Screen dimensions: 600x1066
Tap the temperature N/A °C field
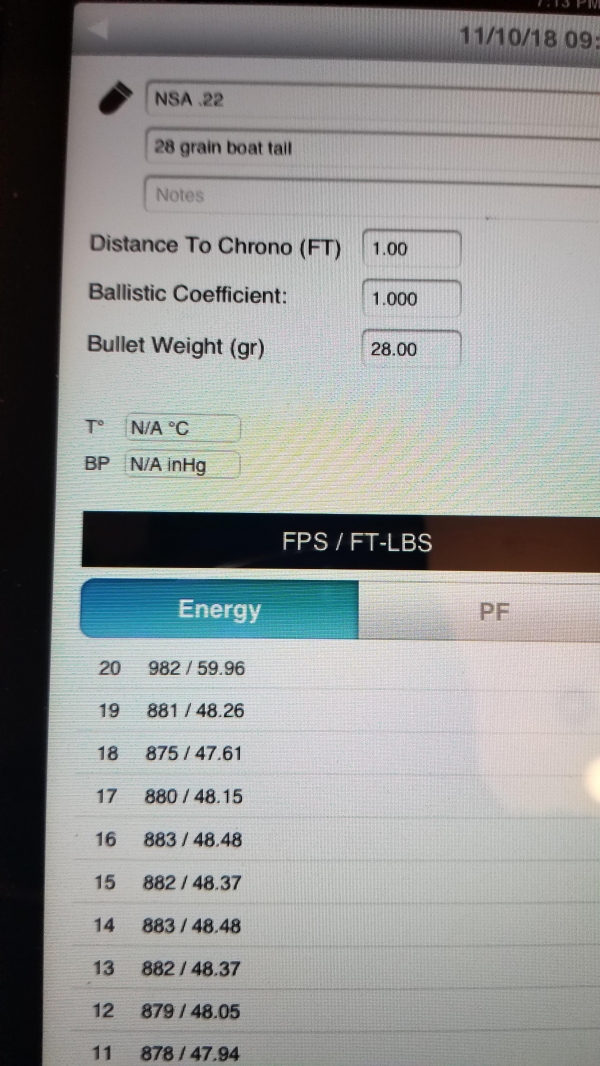(182, 429)
